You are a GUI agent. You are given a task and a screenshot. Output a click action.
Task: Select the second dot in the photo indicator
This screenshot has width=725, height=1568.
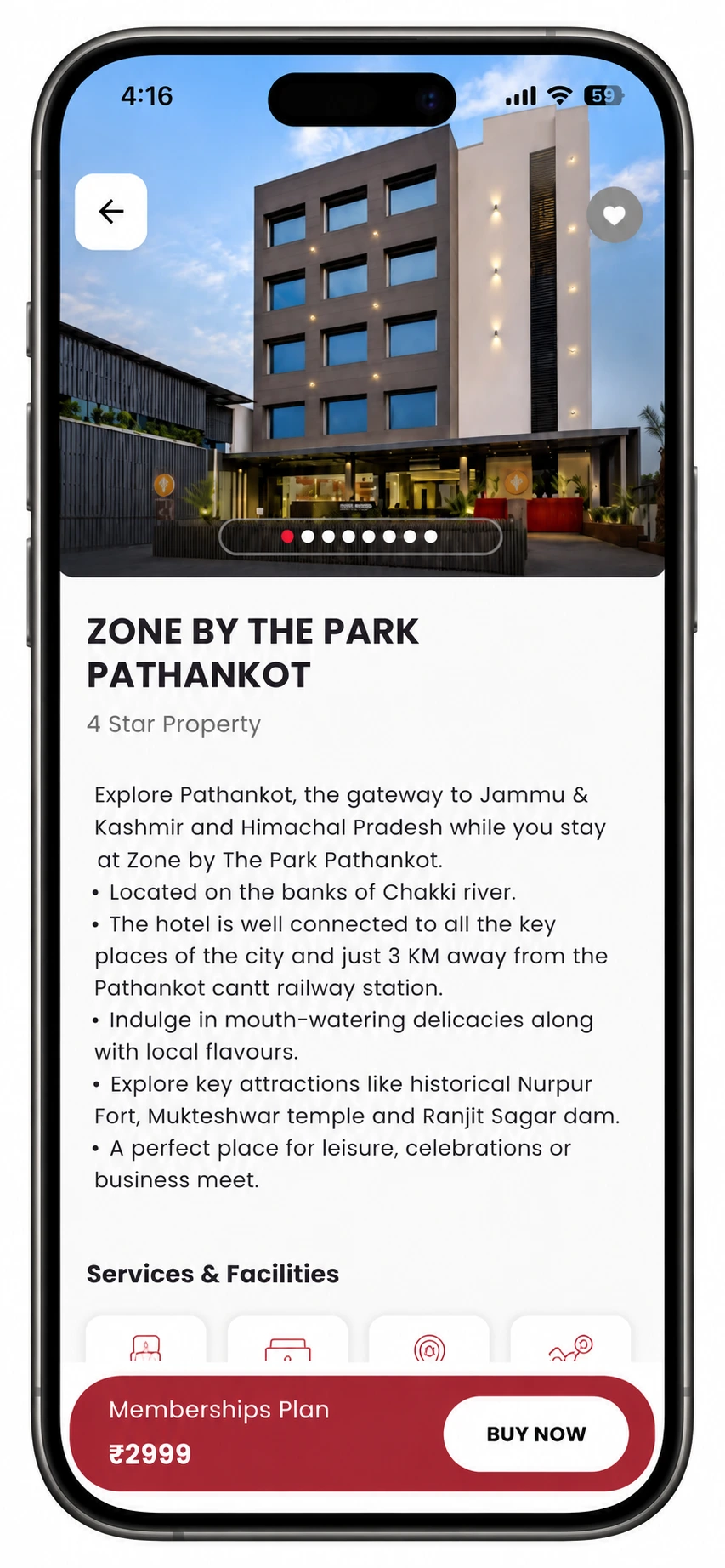click(308, 537)
